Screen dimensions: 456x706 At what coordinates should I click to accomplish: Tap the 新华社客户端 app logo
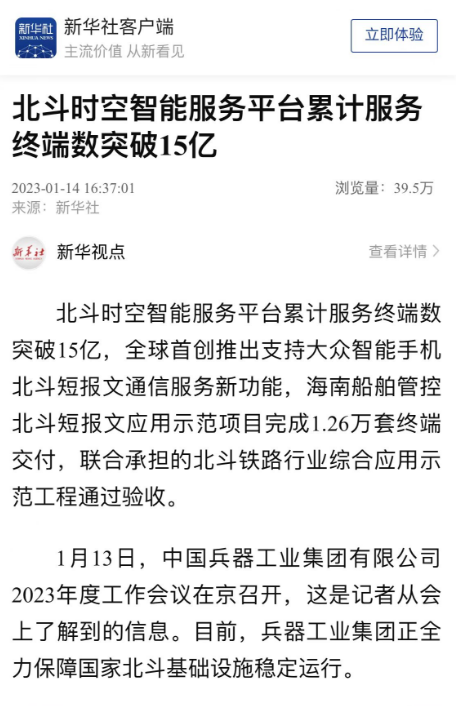click(36, 38)
